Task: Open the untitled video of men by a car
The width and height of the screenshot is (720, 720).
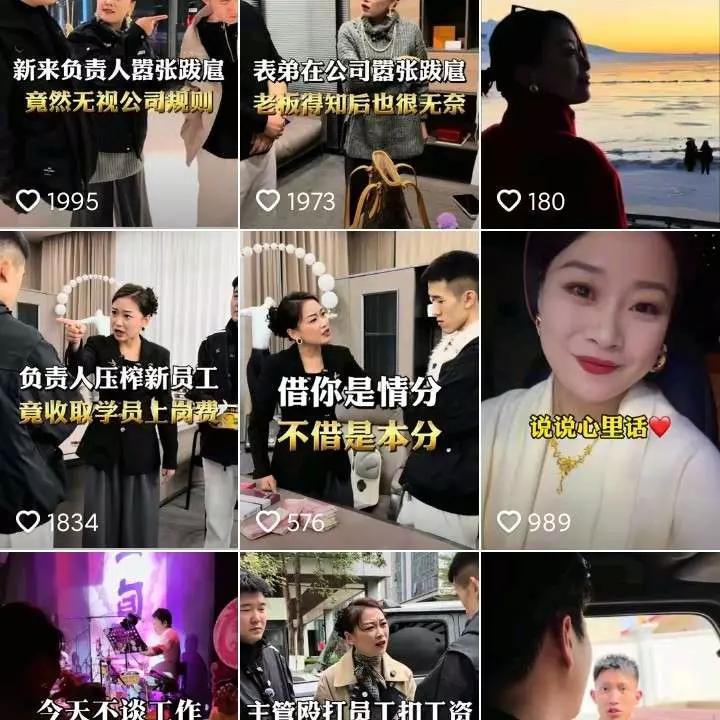Action: (x=600, y=636)
